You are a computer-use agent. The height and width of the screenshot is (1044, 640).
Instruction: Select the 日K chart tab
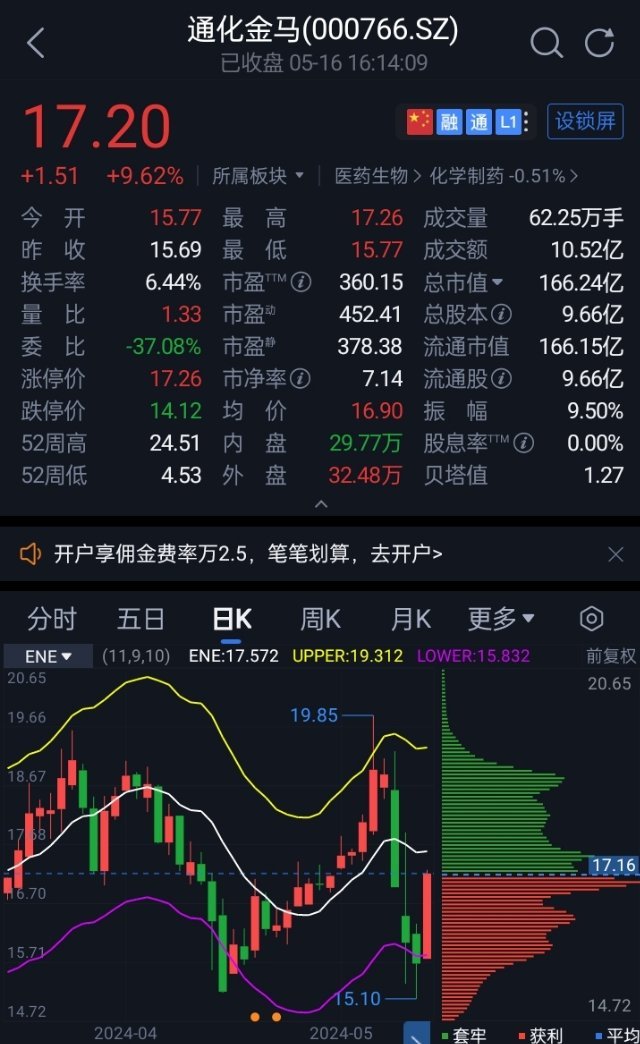coord(232,619)
